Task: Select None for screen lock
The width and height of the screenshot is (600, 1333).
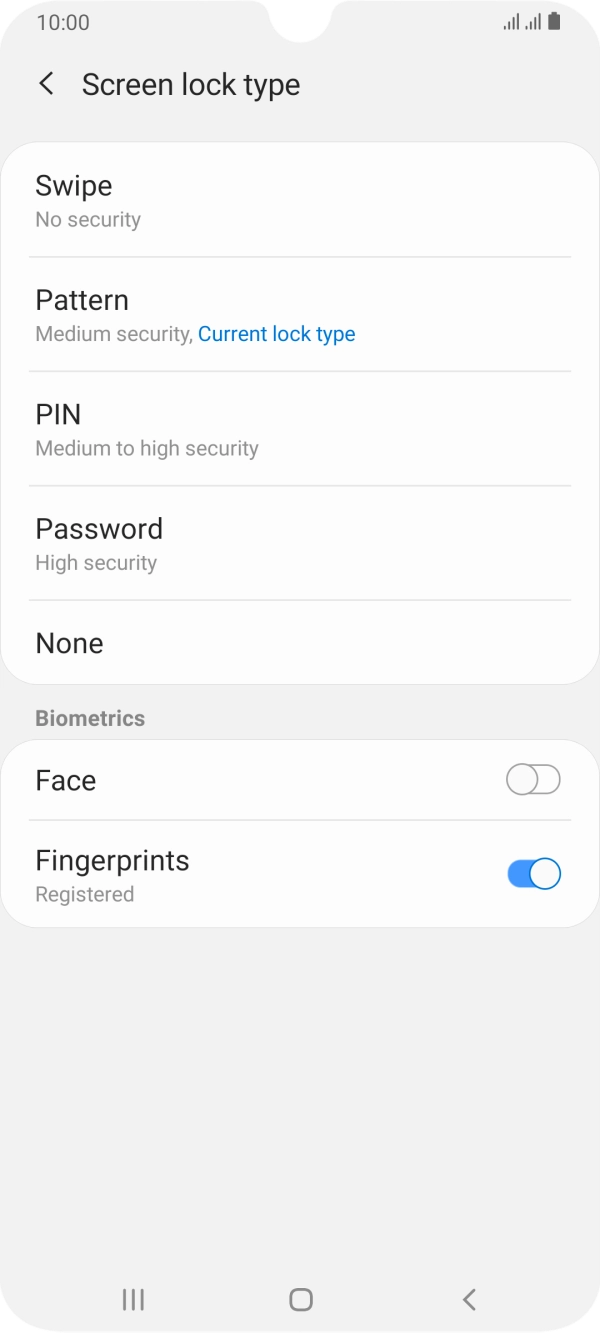Action: coord(300,643)
